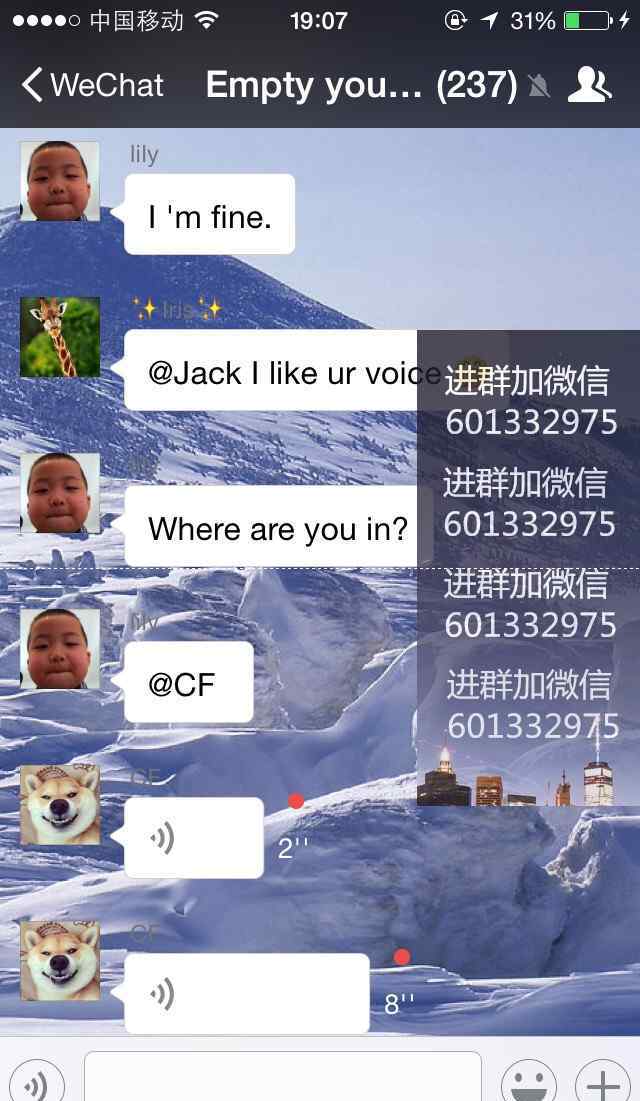
Task: Play CF's 8-second voice message
Action: pyautogui.click(x=246, y=993)
